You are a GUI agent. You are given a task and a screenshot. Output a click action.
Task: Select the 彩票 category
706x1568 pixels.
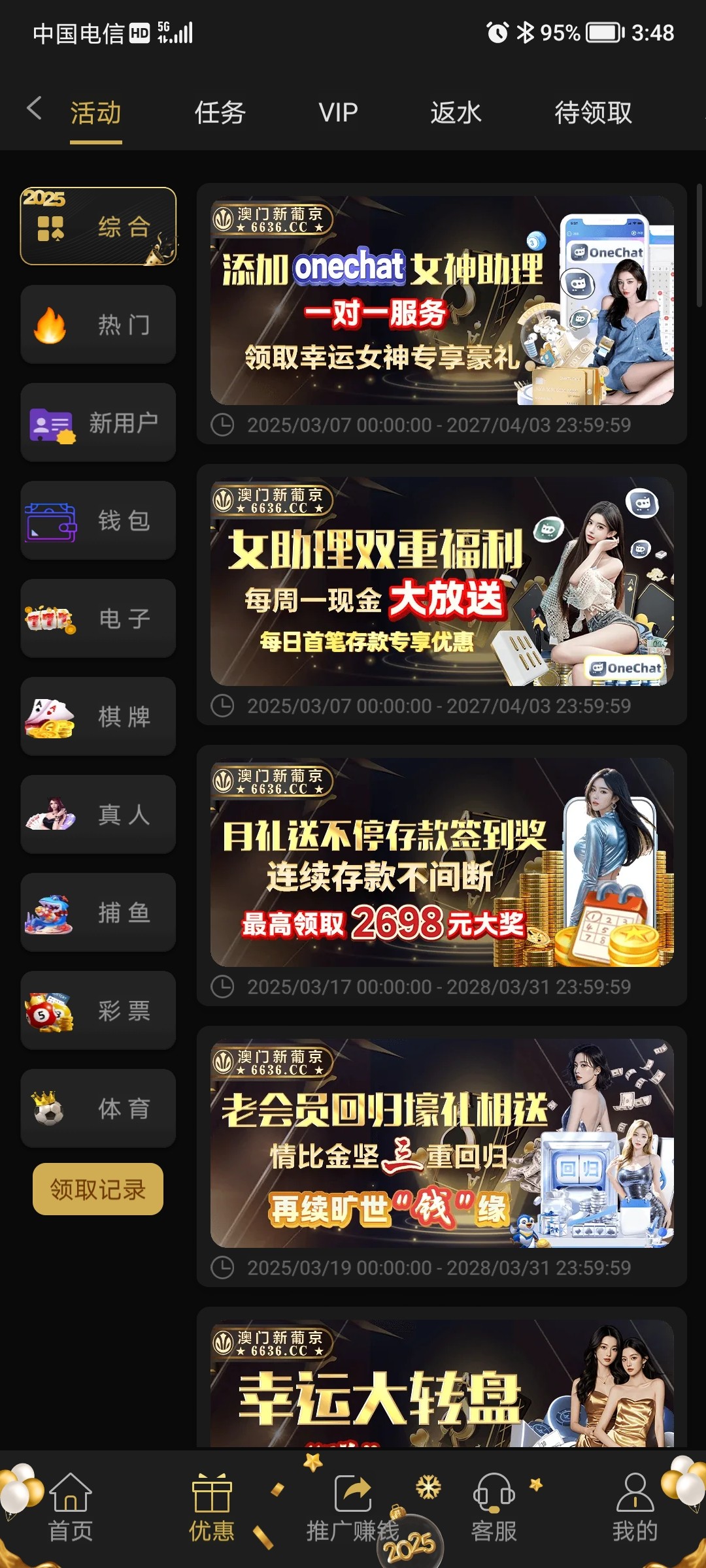click(x=98, y=1011)
